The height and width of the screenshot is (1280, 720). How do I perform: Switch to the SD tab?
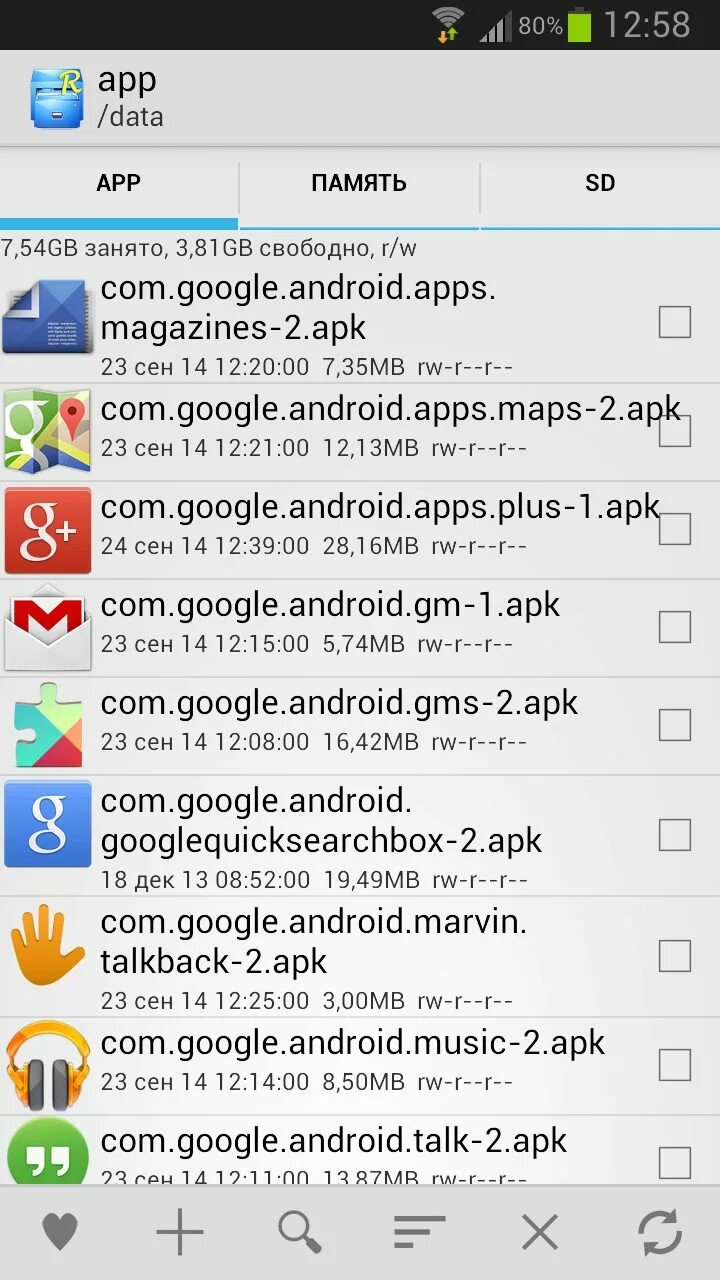coord(599,184)
